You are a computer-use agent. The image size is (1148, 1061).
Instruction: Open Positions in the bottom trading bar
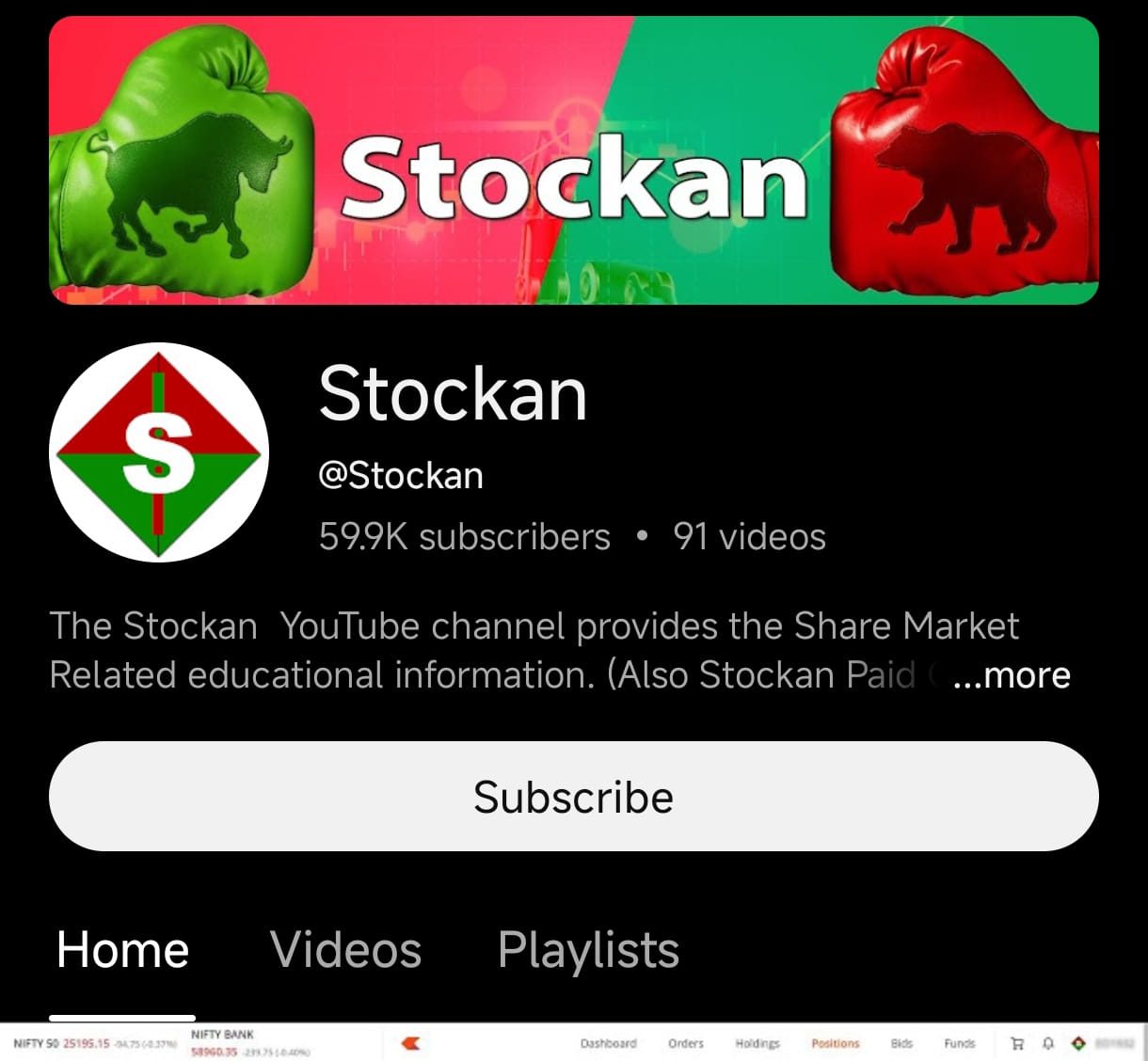pyautogui.click(x=836, y=1043)
